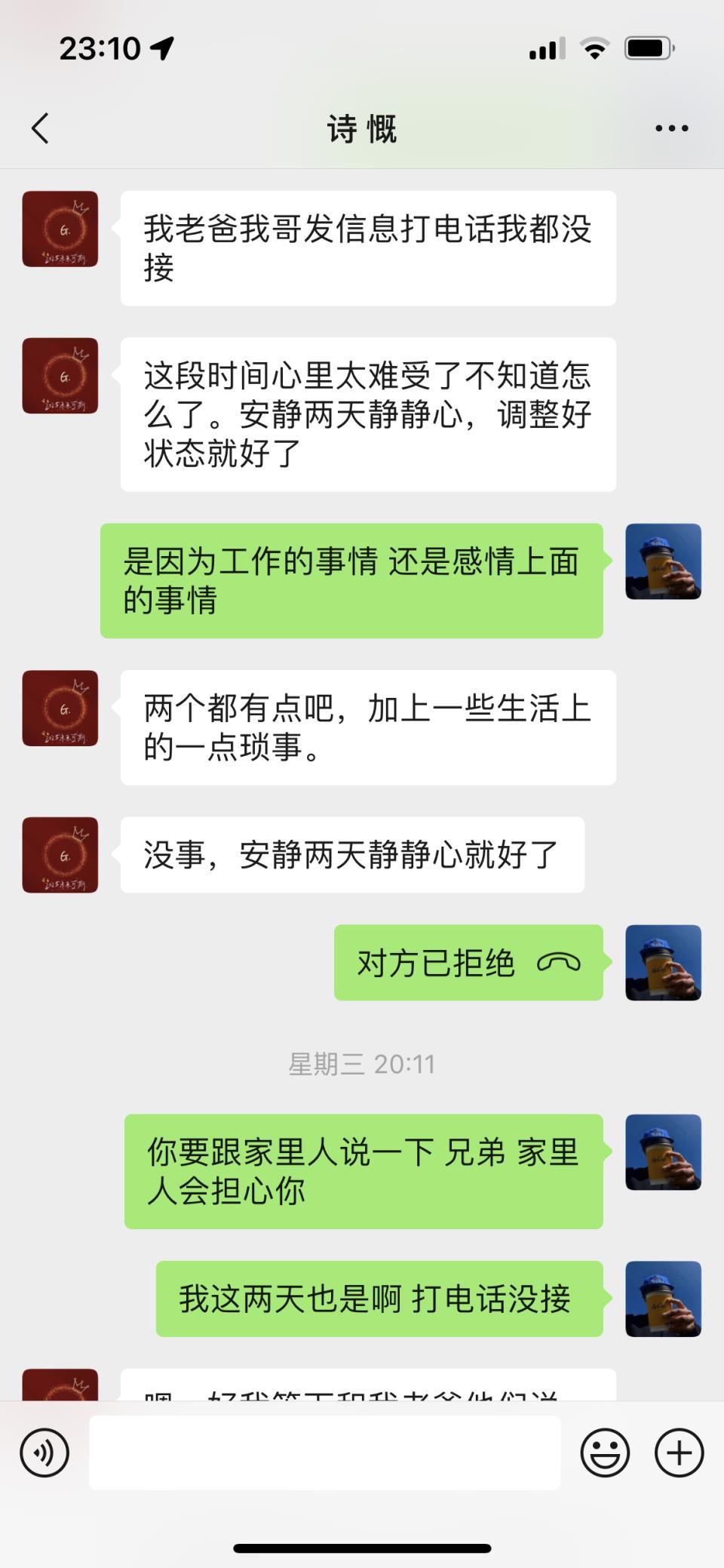Viewport: 724px width, 1568px height.
Task: Tap the rejected call message phone icon
Action: point(560,962)
